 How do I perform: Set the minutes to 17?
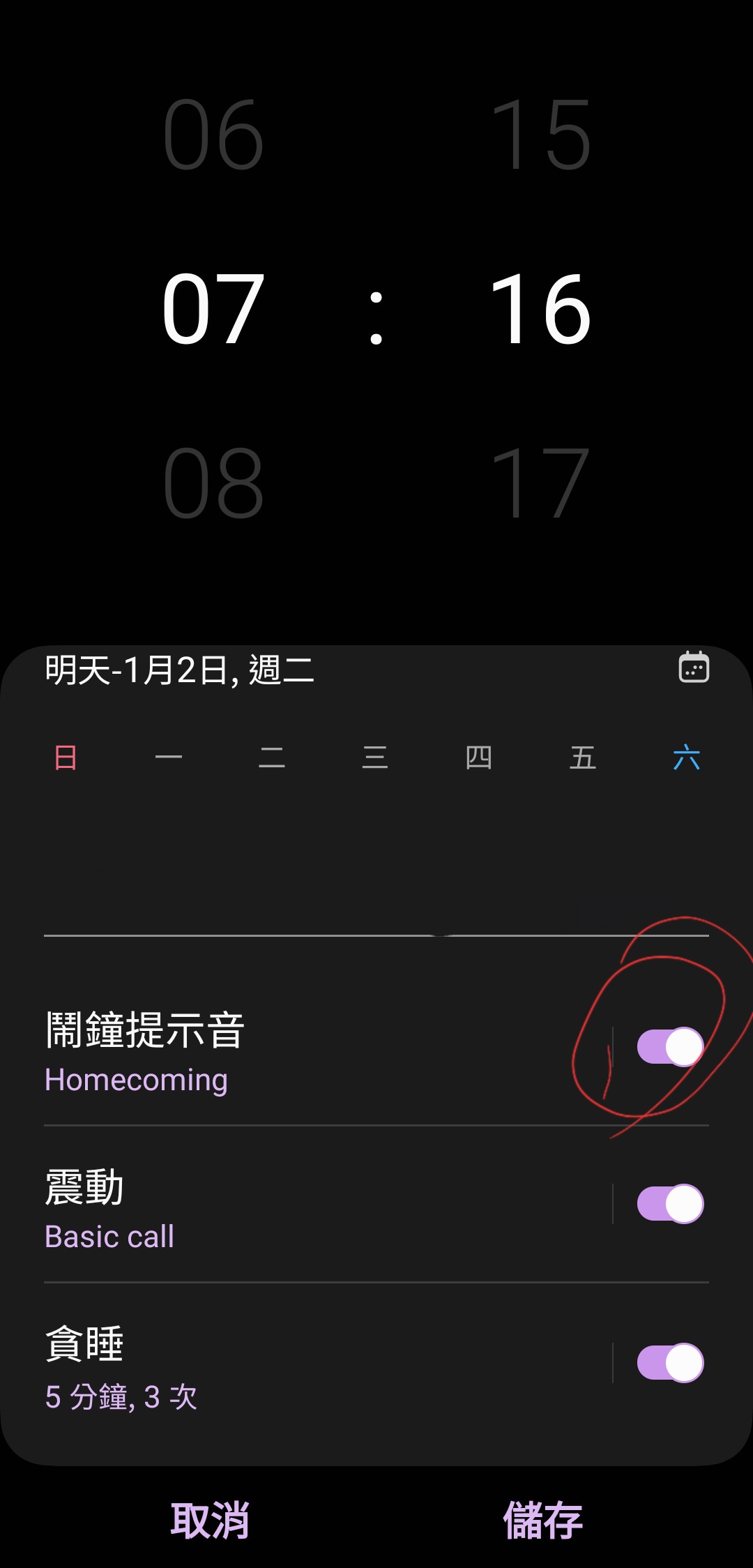click(x=540, y=483)
